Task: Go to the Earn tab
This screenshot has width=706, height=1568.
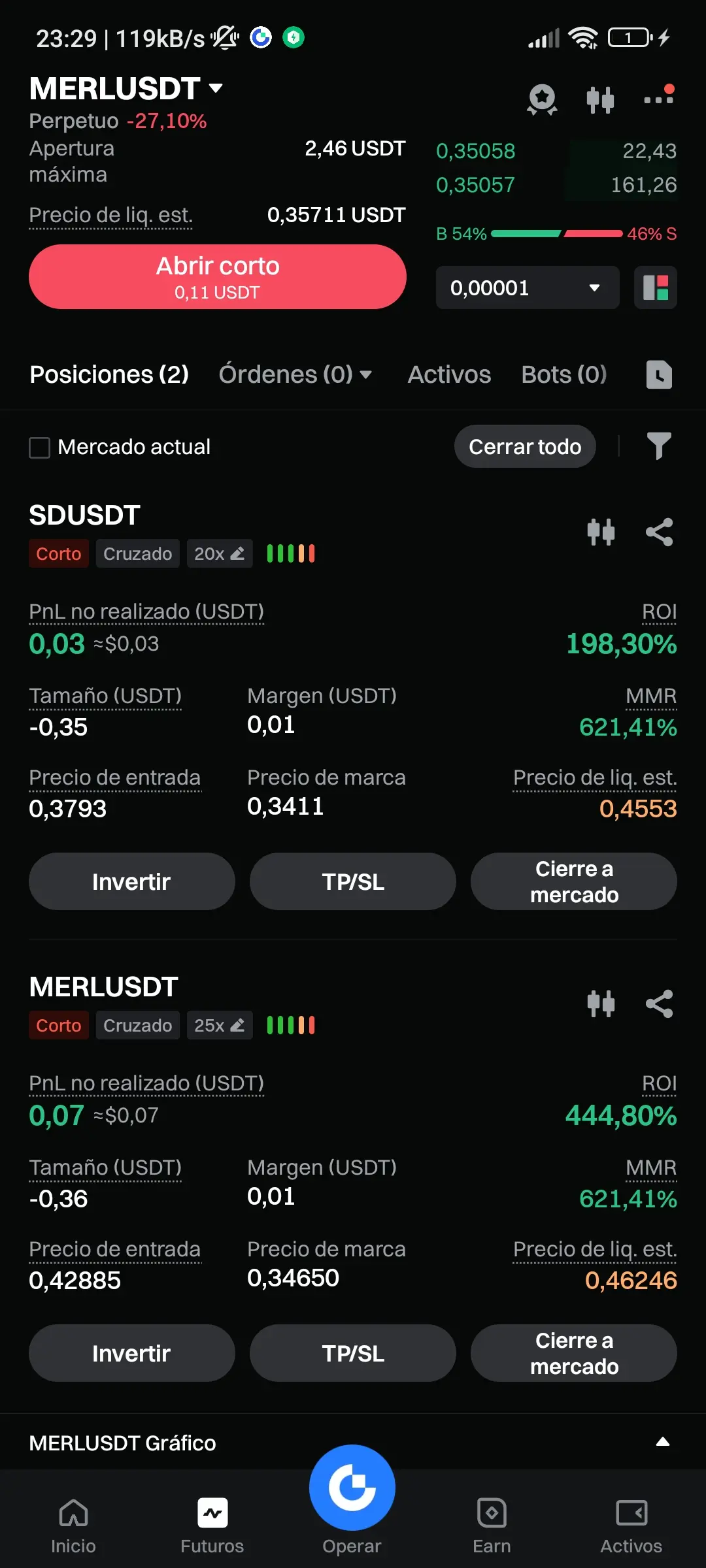Action: 492,1525
